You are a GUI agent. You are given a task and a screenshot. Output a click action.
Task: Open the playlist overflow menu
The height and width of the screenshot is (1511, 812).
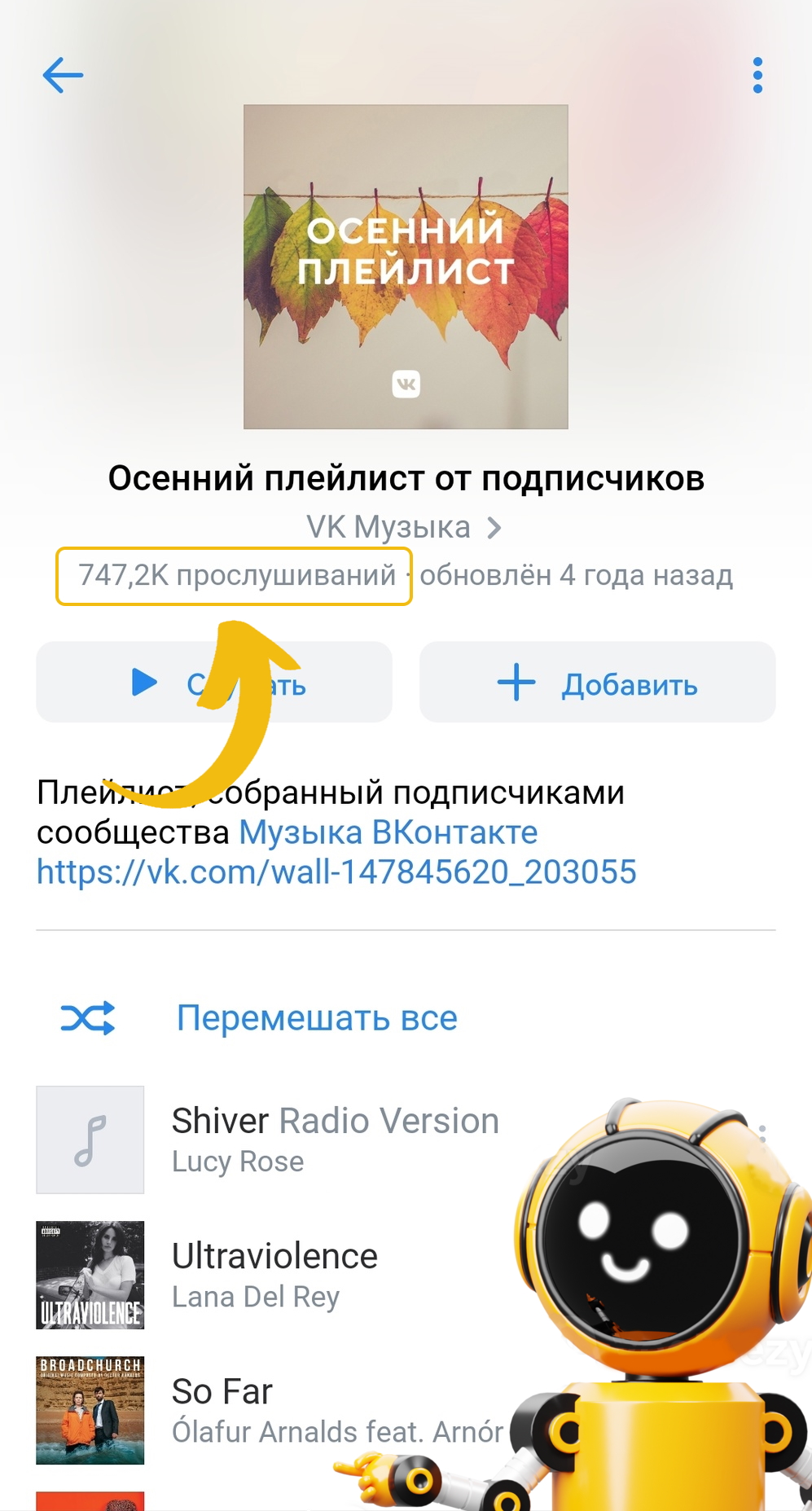pos(757,76)
